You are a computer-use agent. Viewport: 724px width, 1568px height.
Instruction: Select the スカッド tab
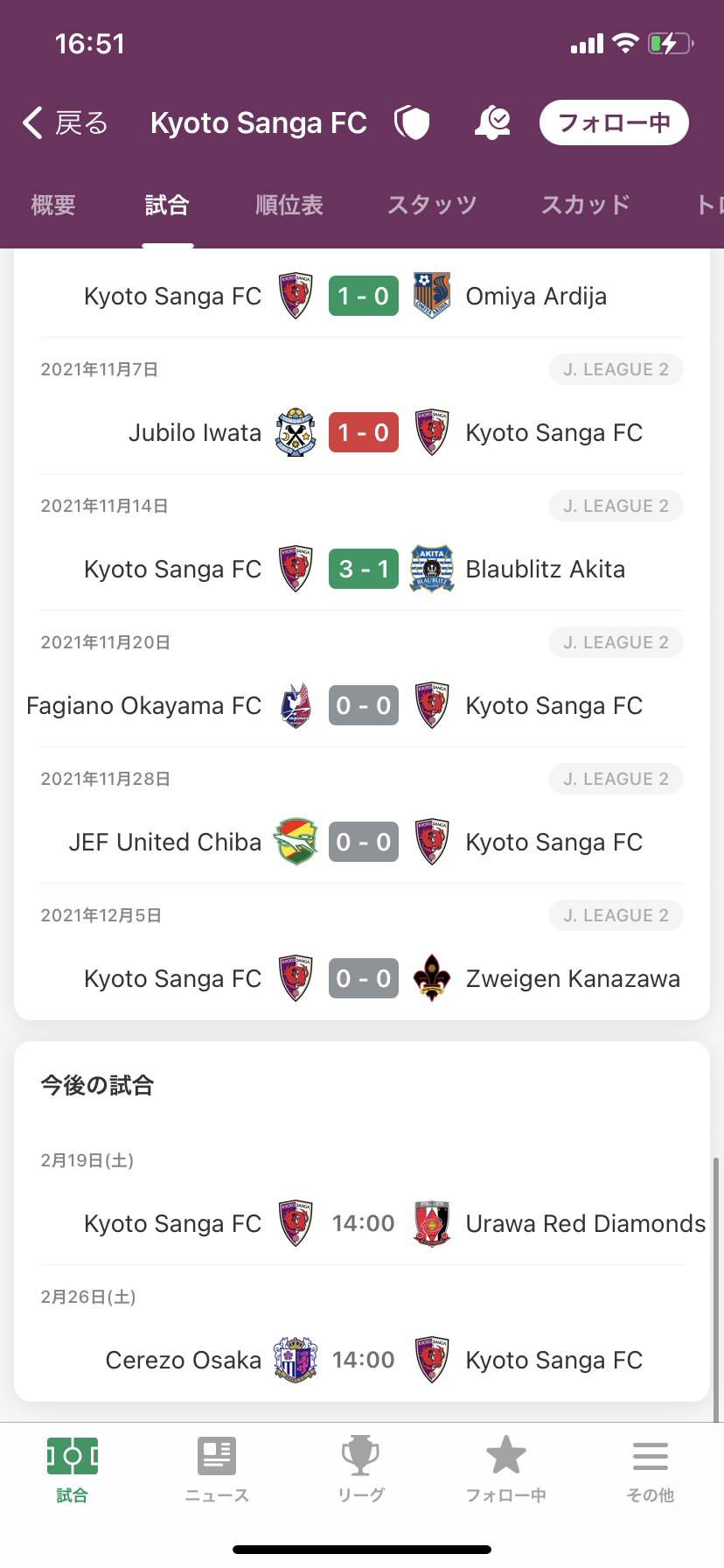click(x=585, y=206)
